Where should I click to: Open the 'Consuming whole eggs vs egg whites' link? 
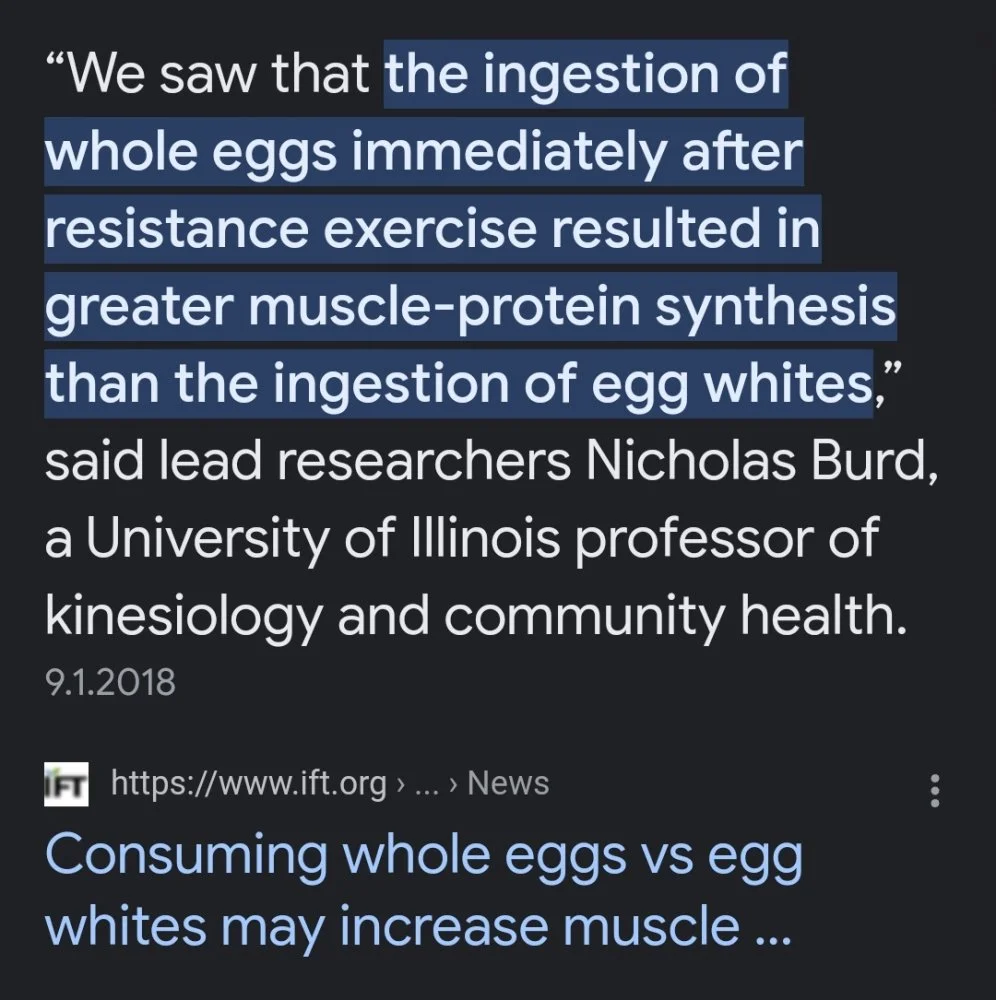pyautogui.click(x=424, y=892)
